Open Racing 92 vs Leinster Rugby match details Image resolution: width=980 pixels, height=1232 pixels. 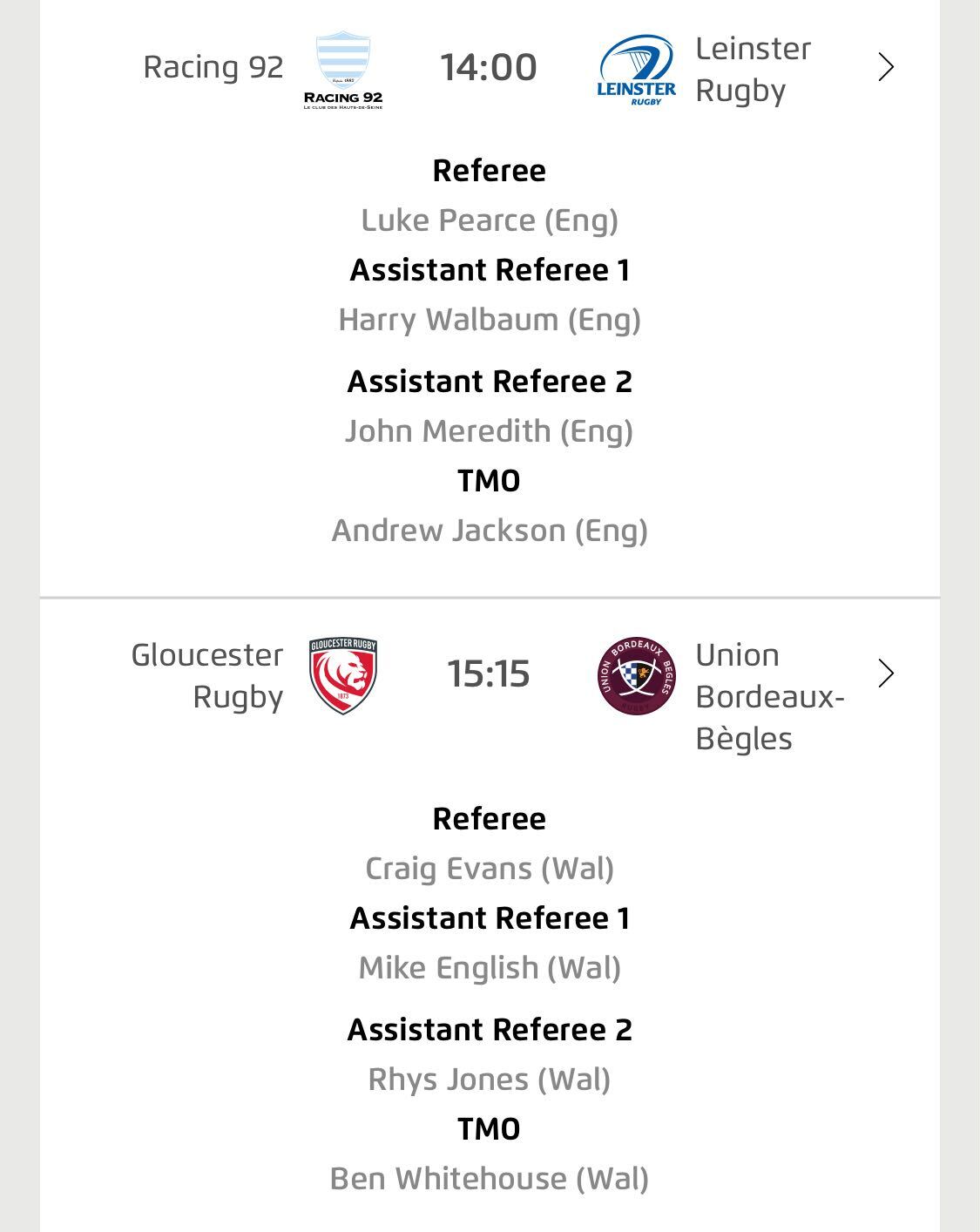click(x=885, y=67)
